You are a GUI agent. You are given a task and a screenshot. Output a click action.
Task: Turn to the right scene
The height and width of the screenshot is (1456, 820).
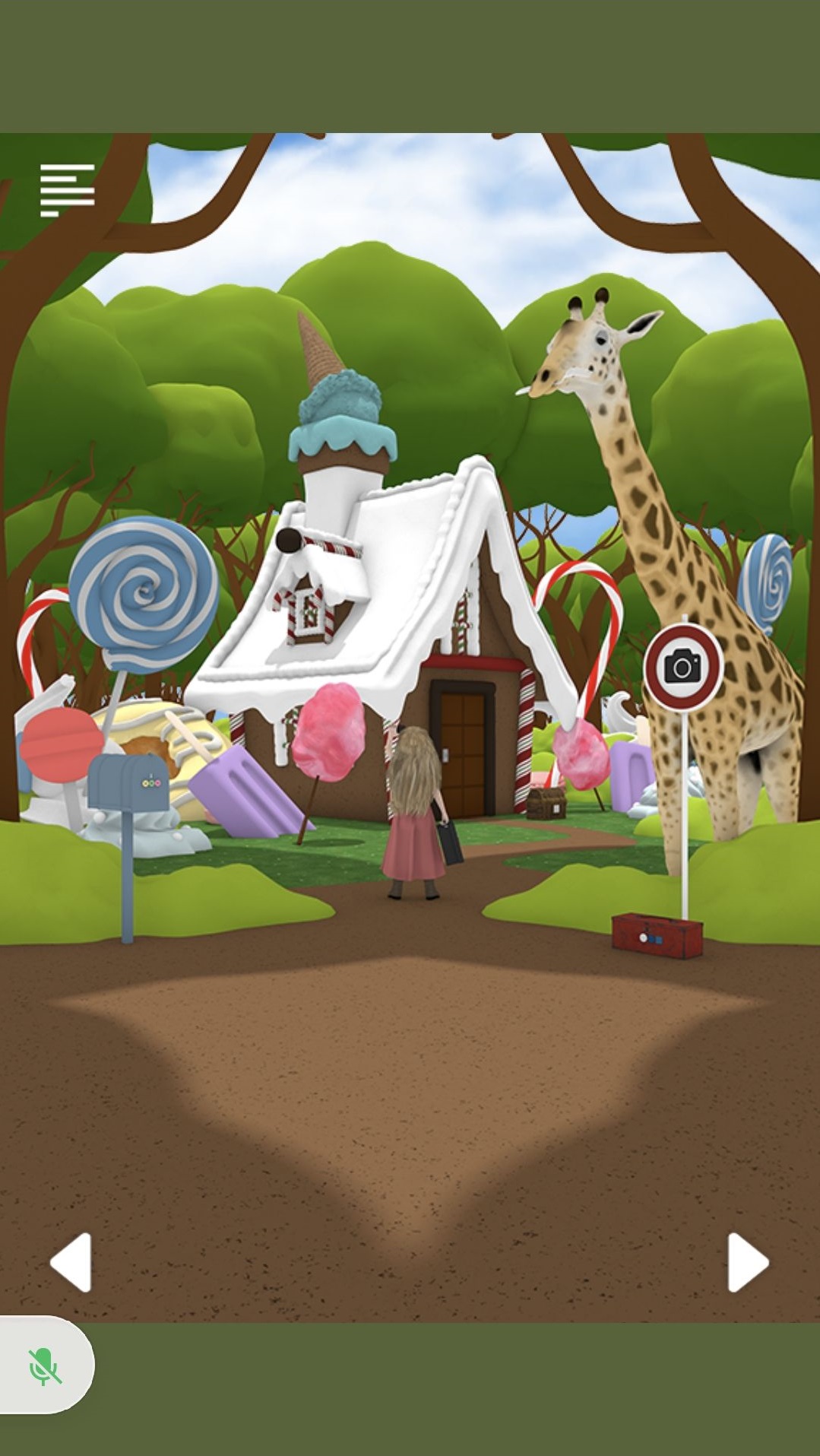coord(748,1263)
